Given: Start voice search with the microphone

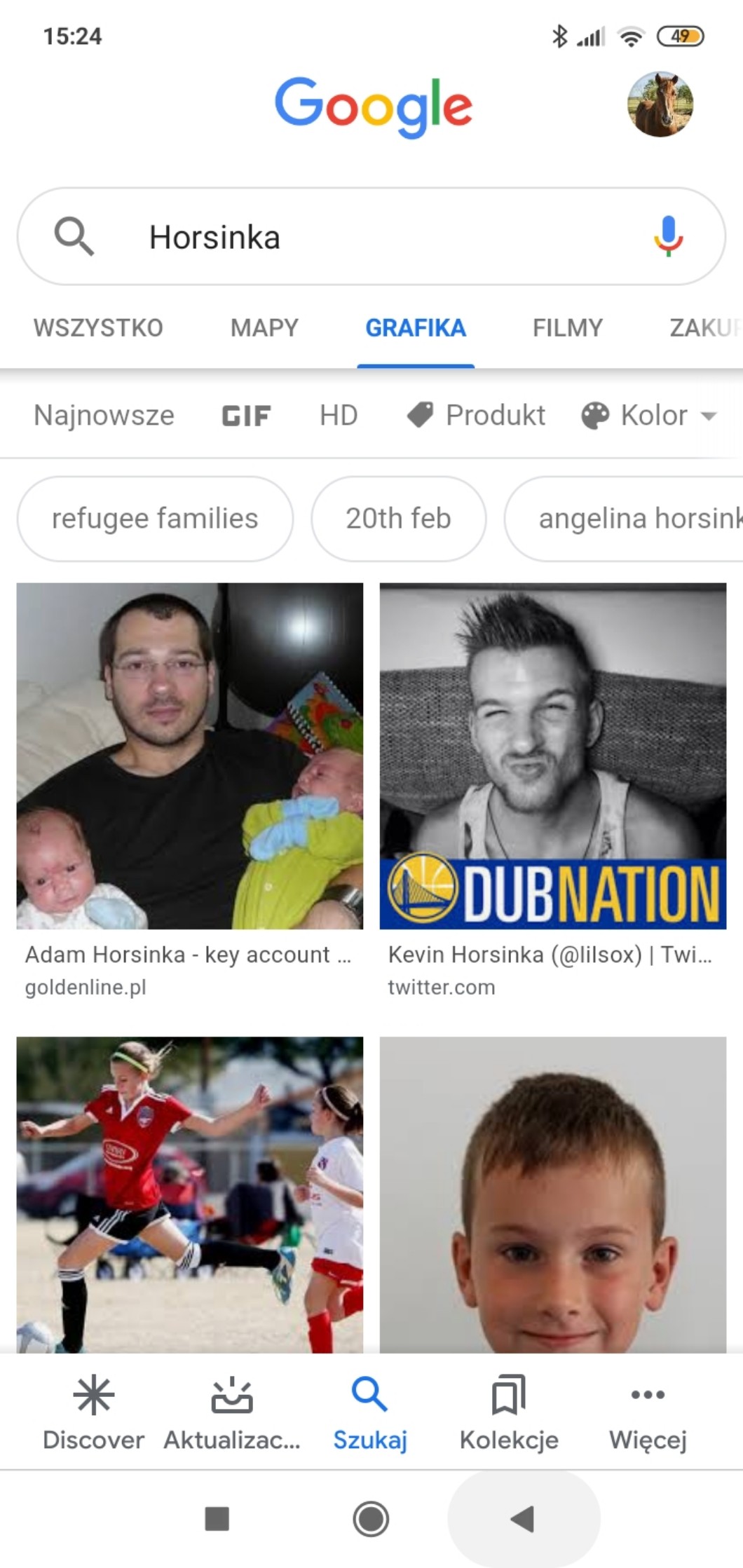Looking at the screenshot, I should click(x=668, y=236).
